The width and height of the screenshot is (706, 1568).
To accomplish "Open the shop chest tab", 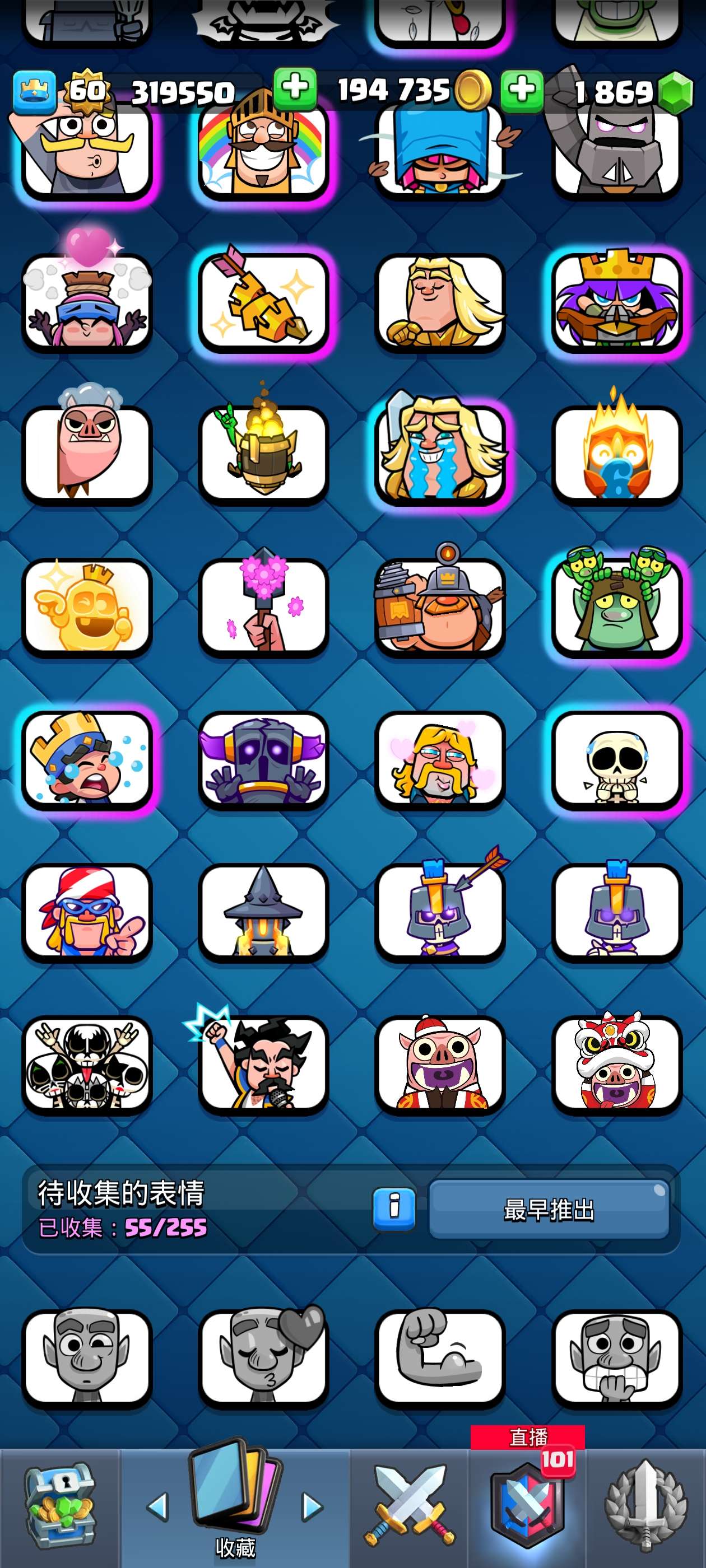I will point(59,1505).
